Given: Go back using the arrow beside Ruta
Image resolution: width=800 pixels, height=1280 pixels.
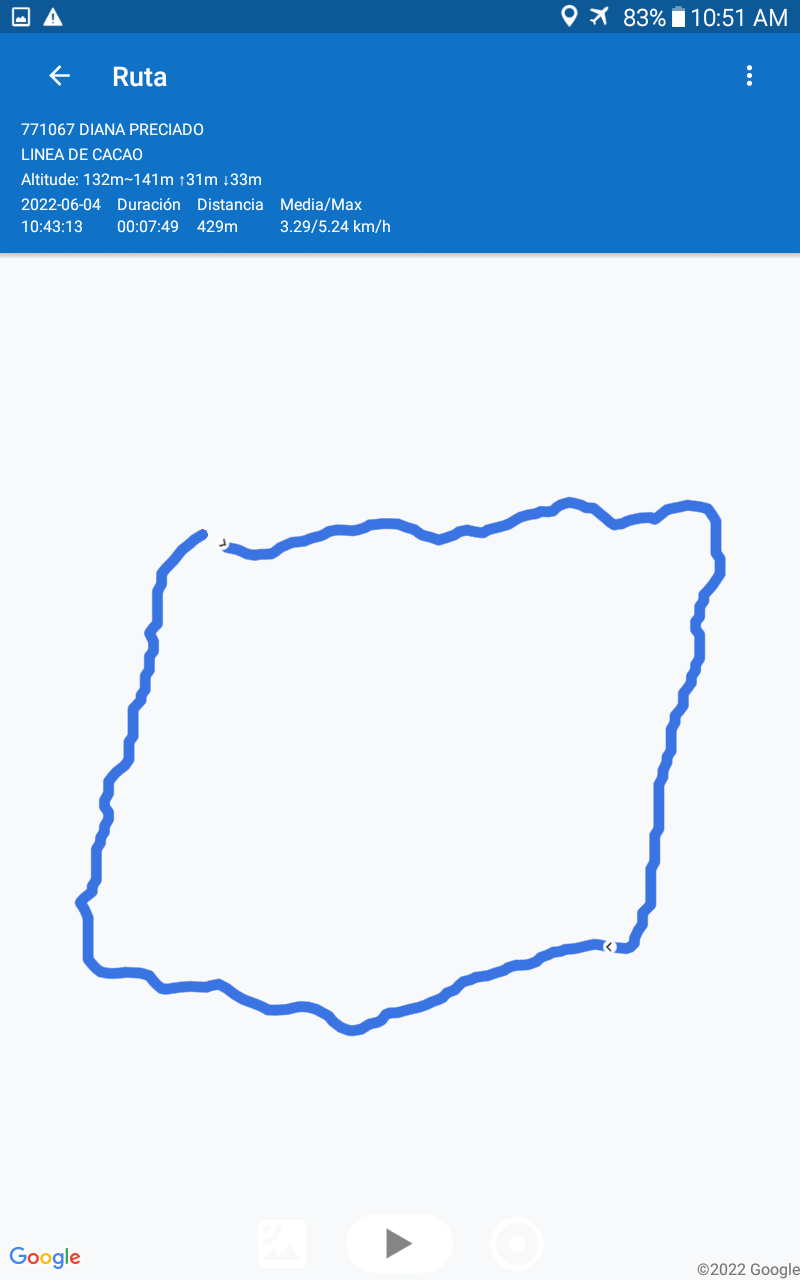Looking at the screenshot, I should coord(59,76).
